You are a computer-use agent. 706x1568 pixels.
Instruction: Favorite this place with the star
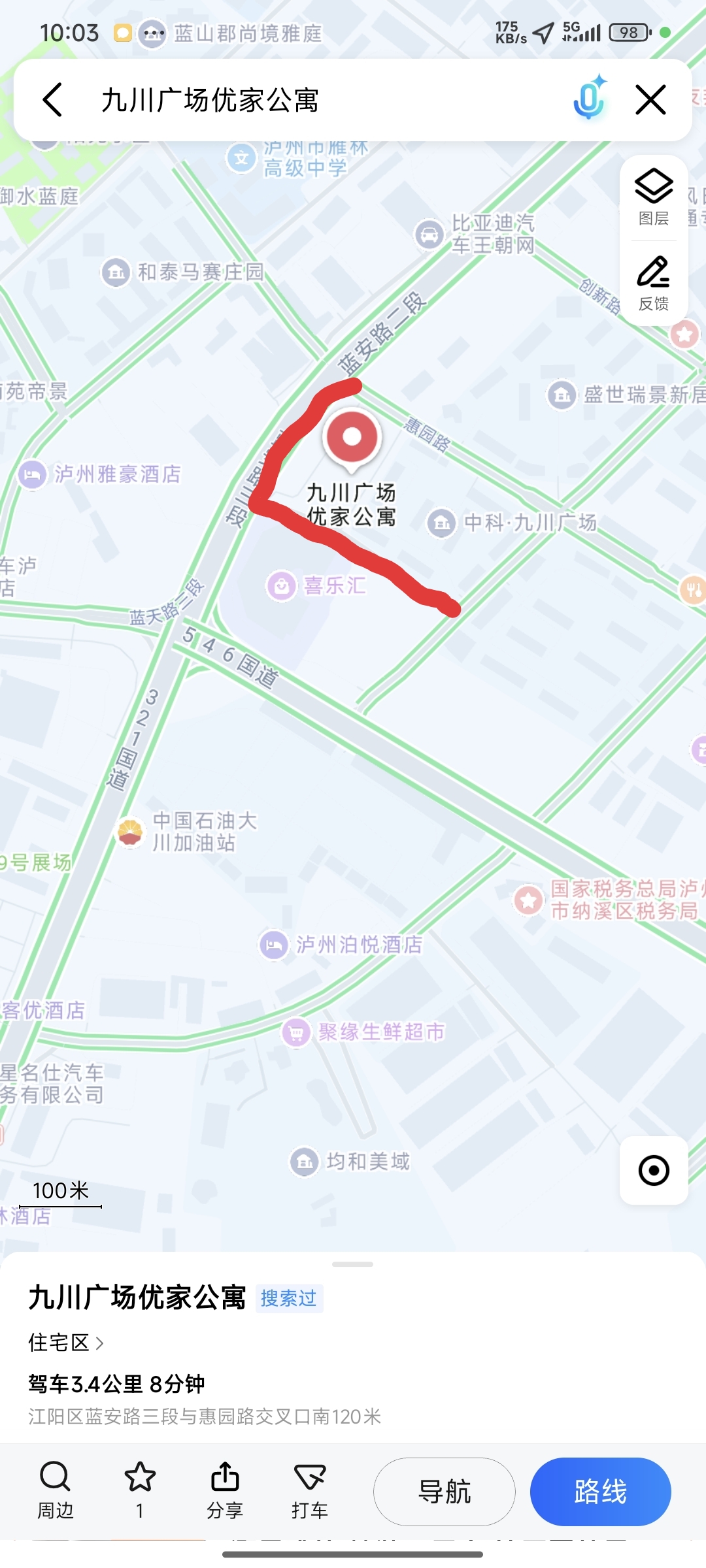tap(140, 1490)
